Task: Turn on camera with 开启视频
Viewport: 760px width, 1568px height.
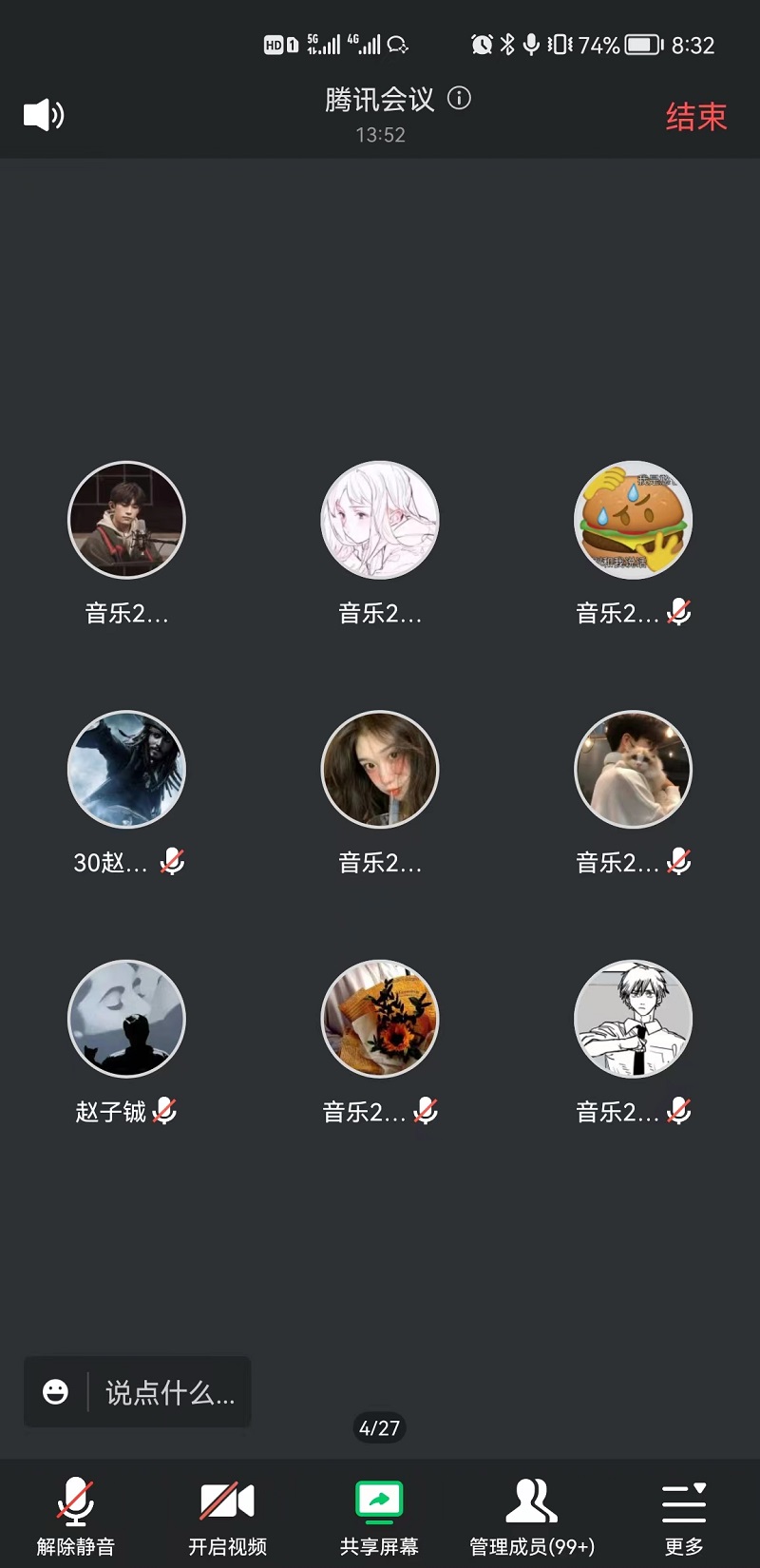Action: [227, 1515]
